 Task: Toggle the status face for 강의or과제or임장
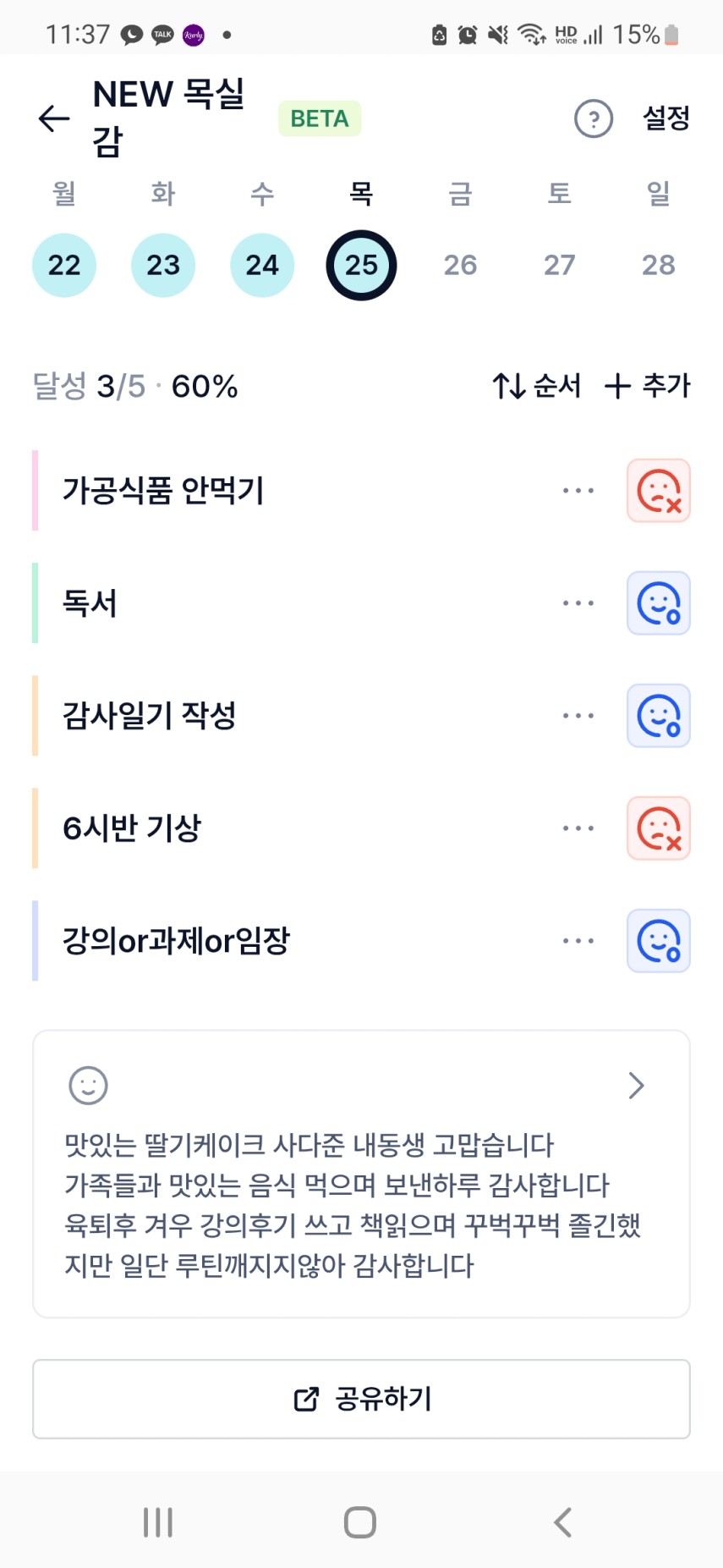point(659,941)
